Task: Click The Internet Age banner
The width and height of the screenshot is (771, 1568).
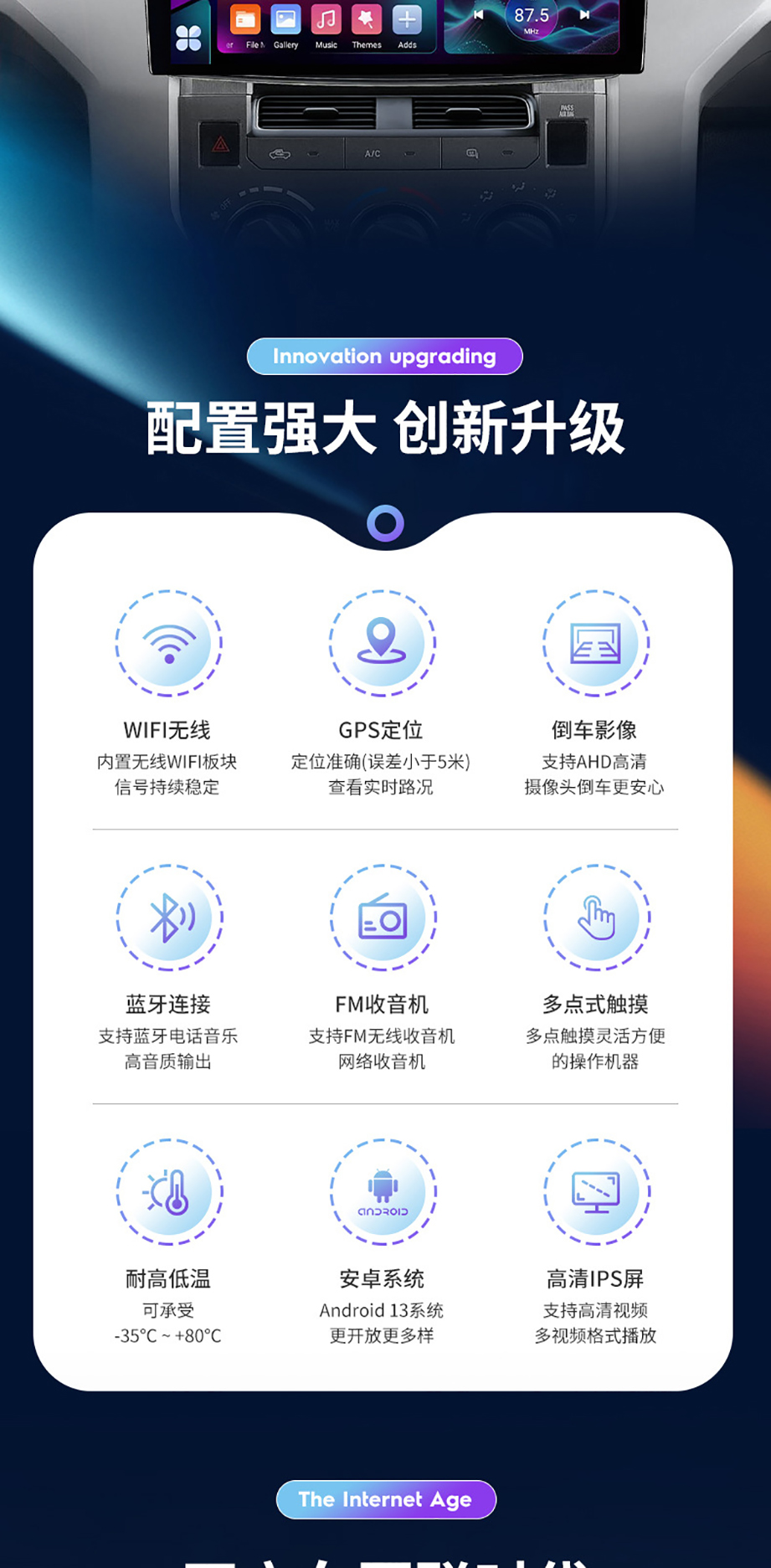Action: (385, 1499)
